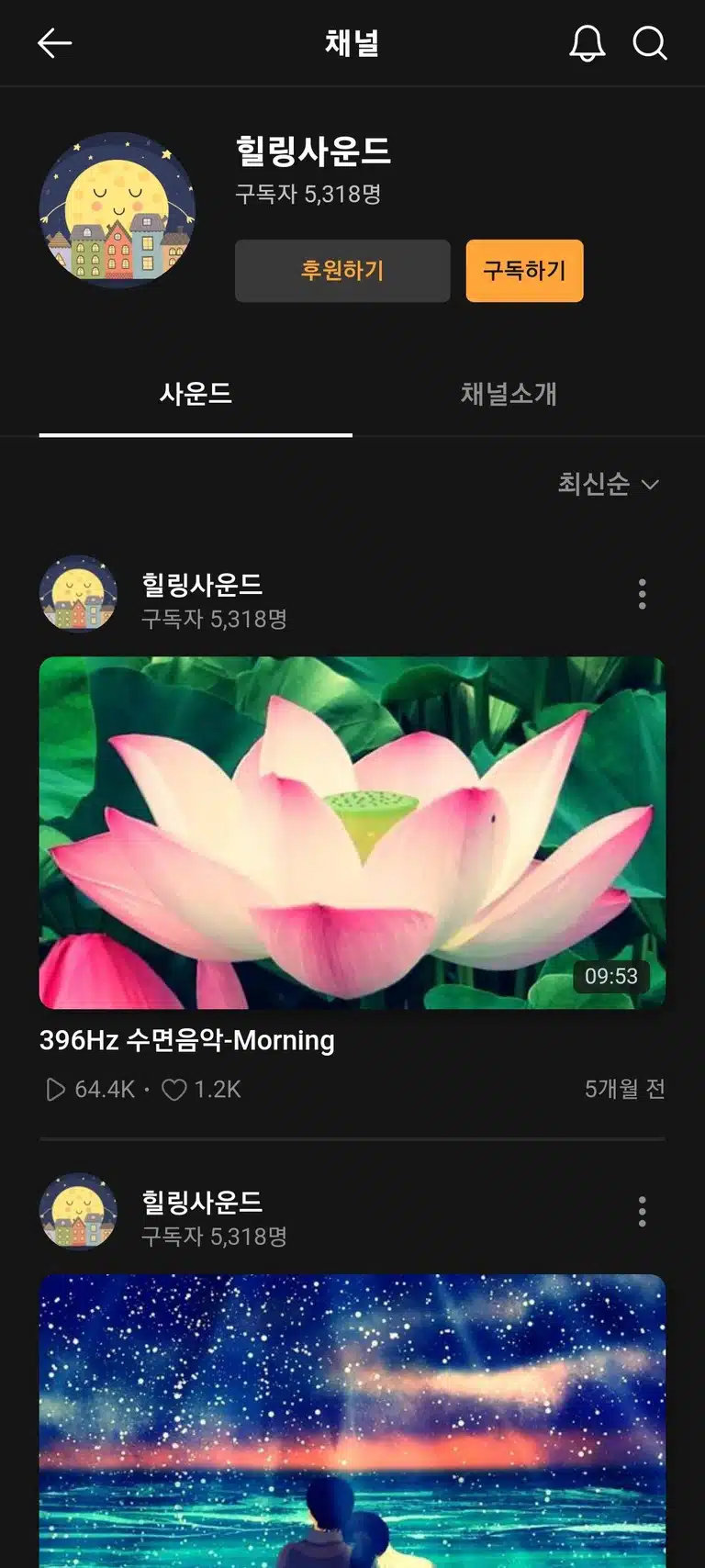705x1568 pixels.
Task: Like the 396Hz 수면음악-Morning sound
Action: click(x=174, y=1090)
